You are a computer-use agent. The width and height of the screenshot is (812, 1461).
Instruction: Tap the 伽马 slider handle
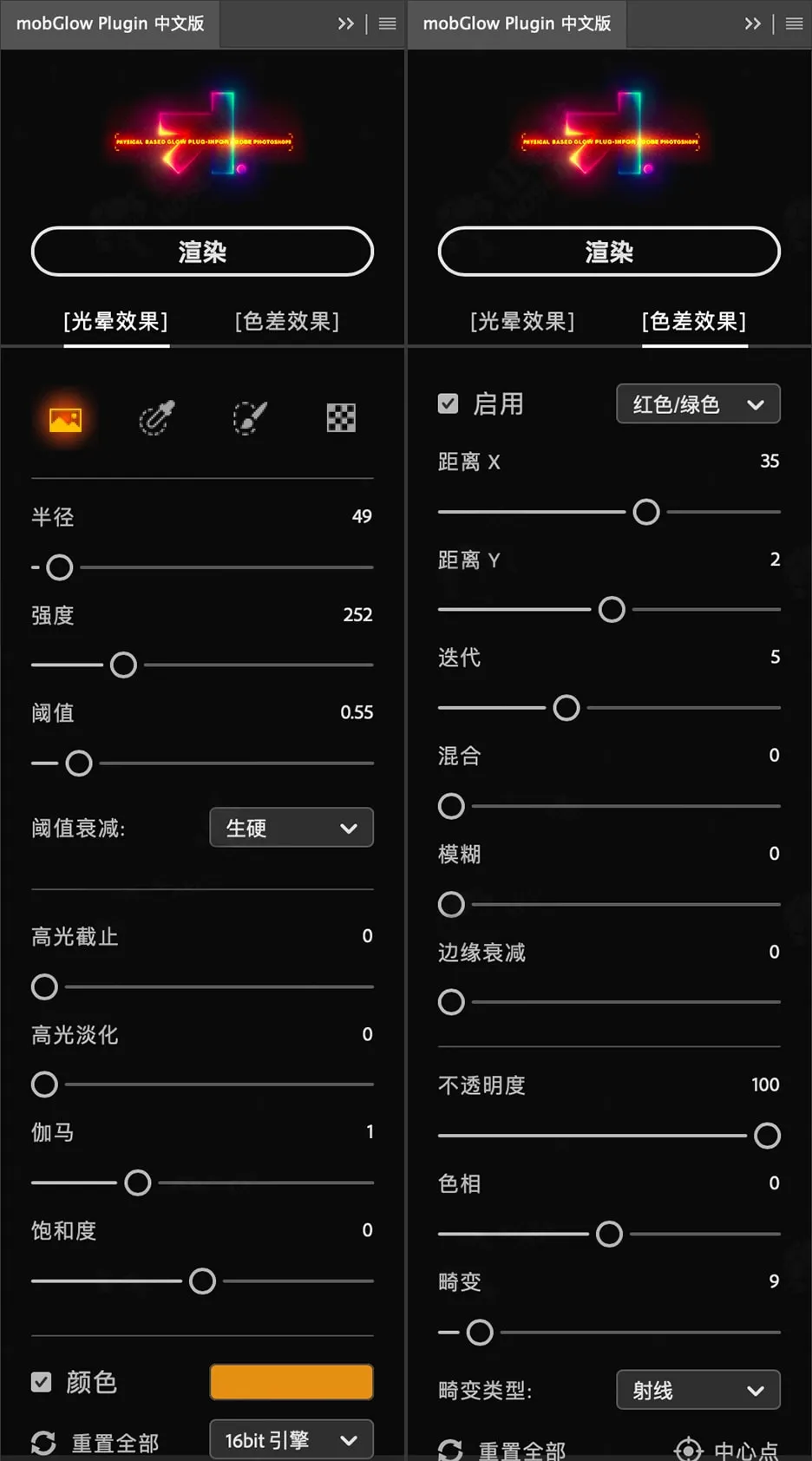point(138,1183)
